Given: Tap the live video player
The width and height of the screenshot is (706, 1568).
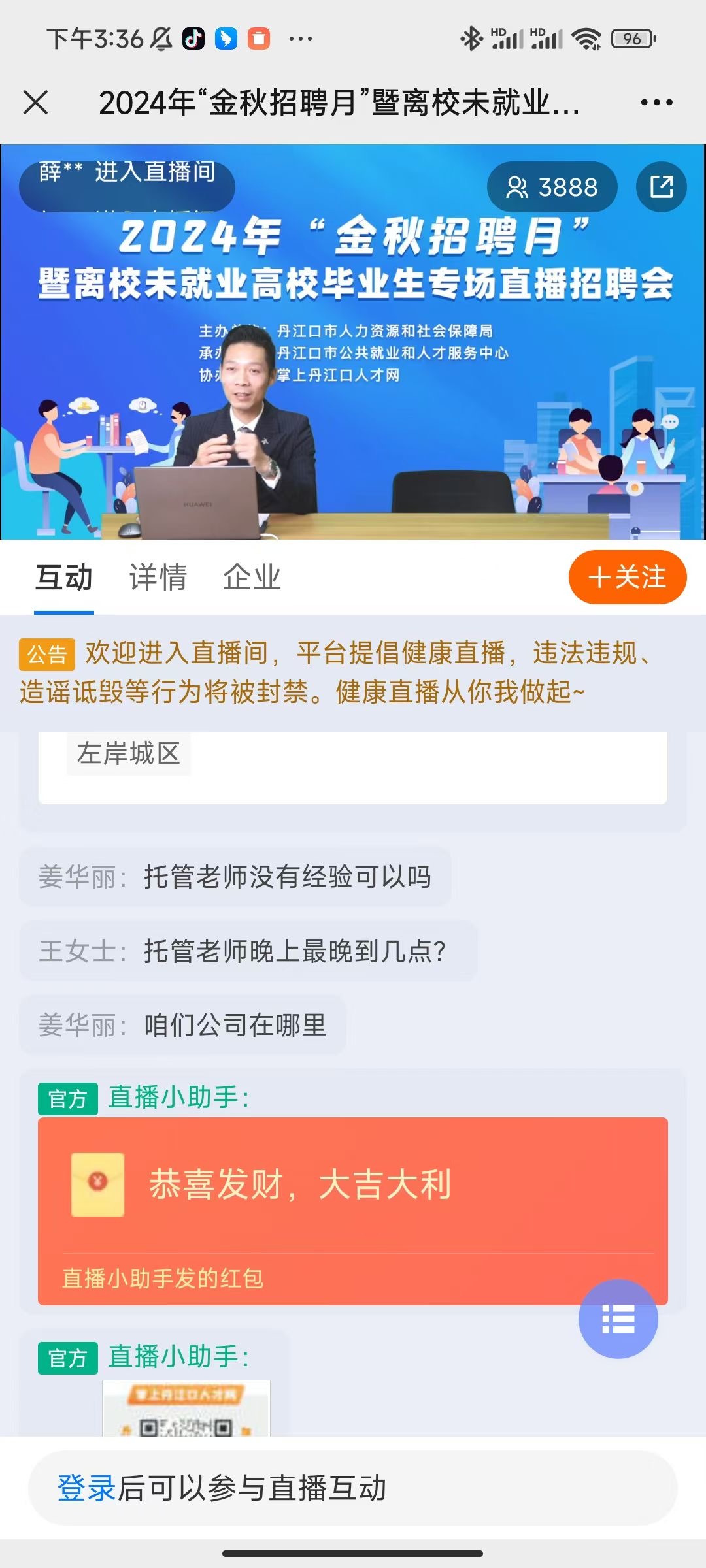Looking at the screenshot, I should [353, 392].
